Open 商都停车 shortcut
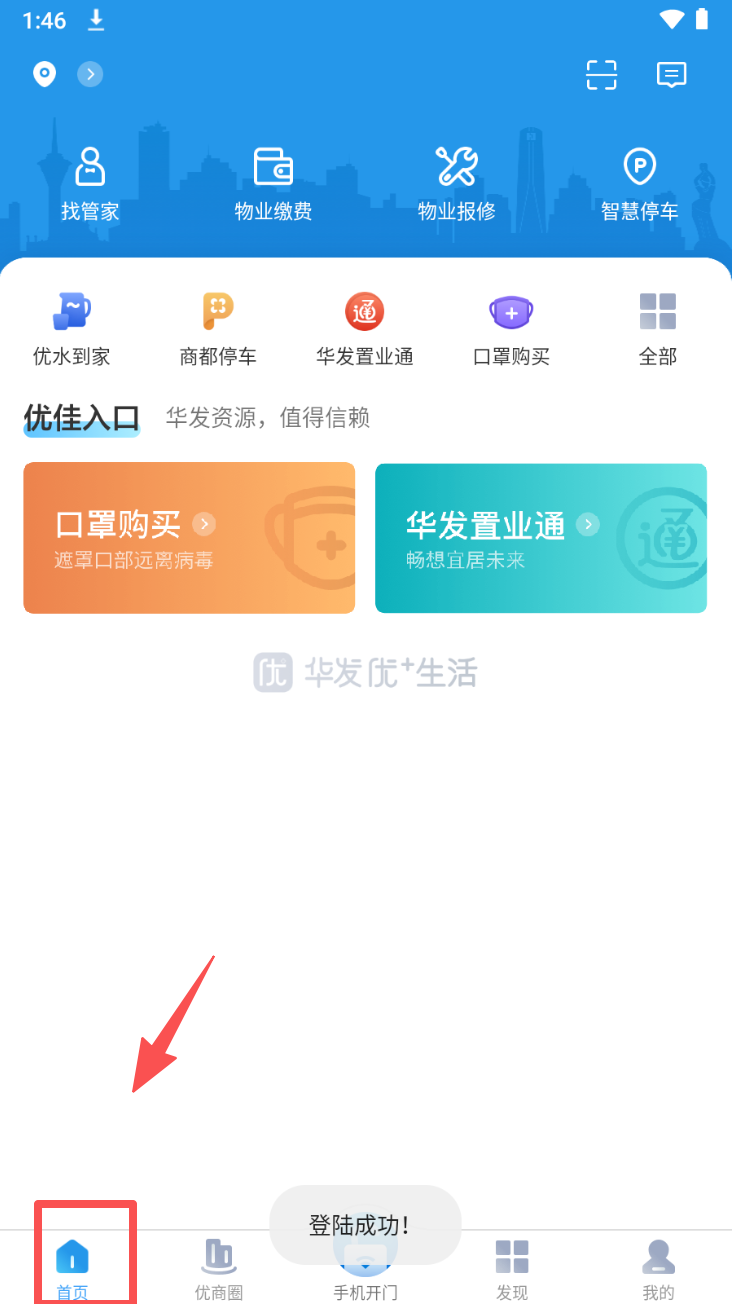 218,329
